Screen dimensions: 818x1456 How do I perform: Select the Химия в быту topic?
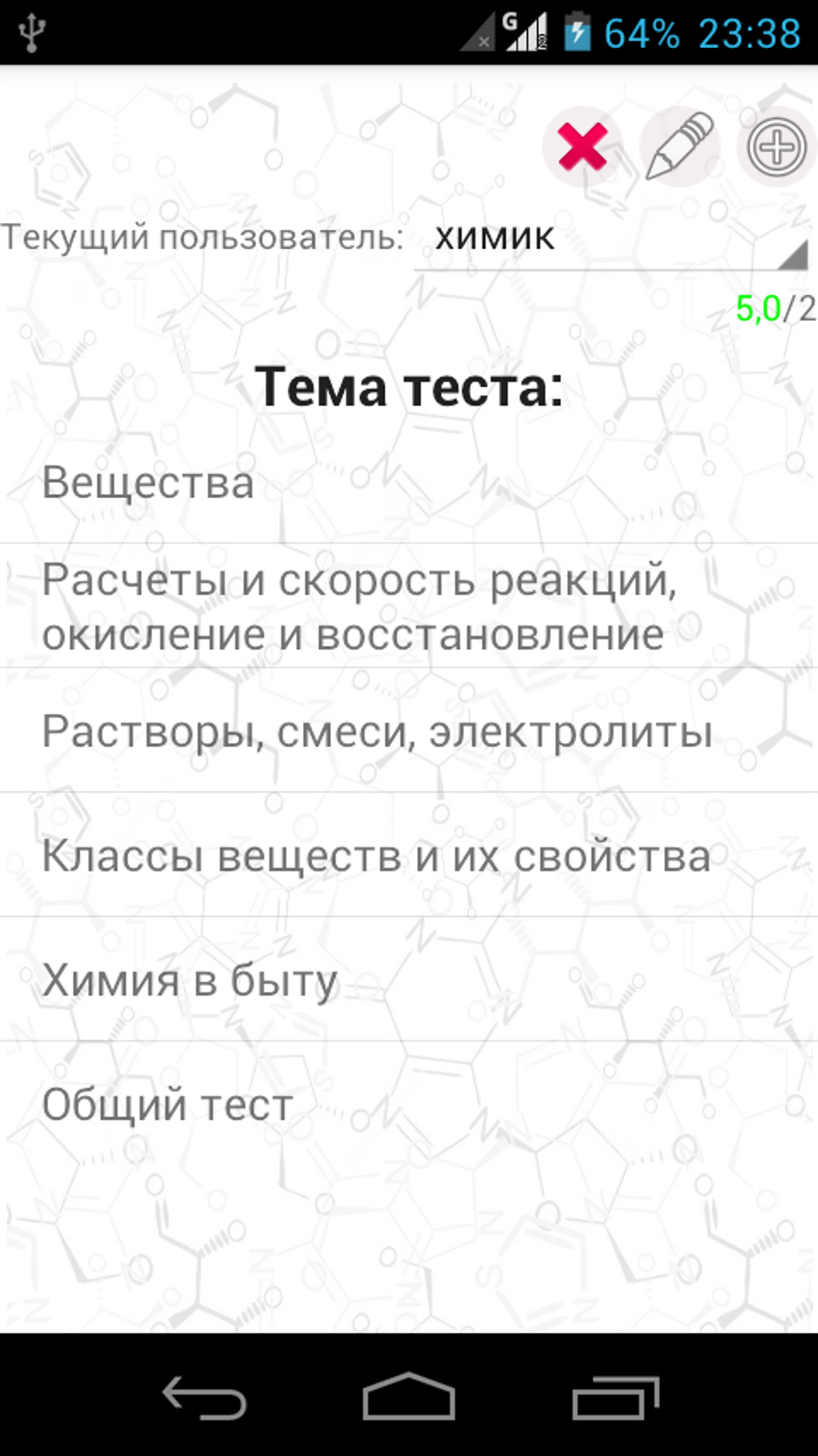tap(409, 979)
